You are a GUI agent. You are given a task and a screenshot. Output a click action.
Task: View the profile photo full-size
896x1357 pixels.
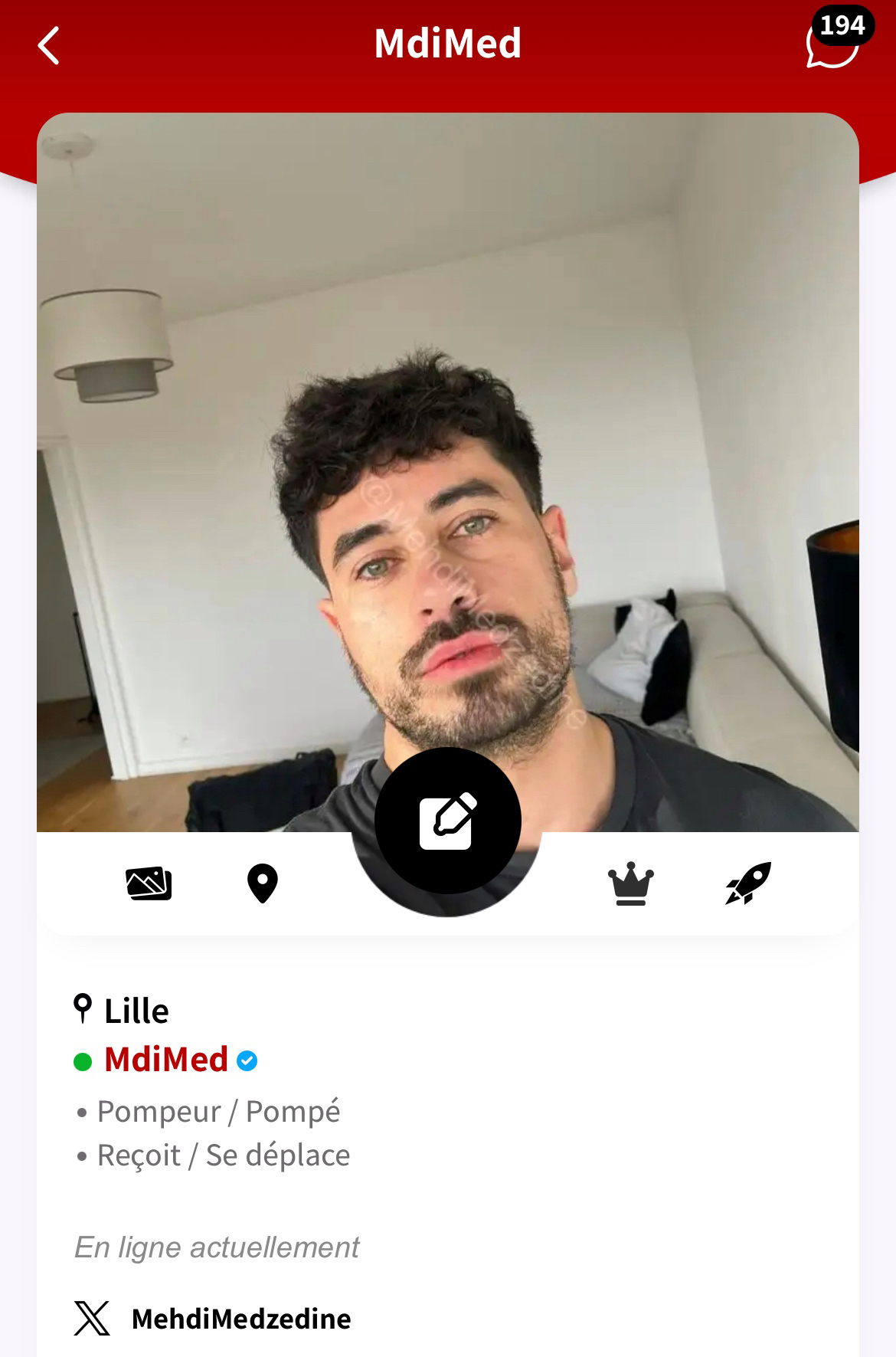click(x=447, y=460)
